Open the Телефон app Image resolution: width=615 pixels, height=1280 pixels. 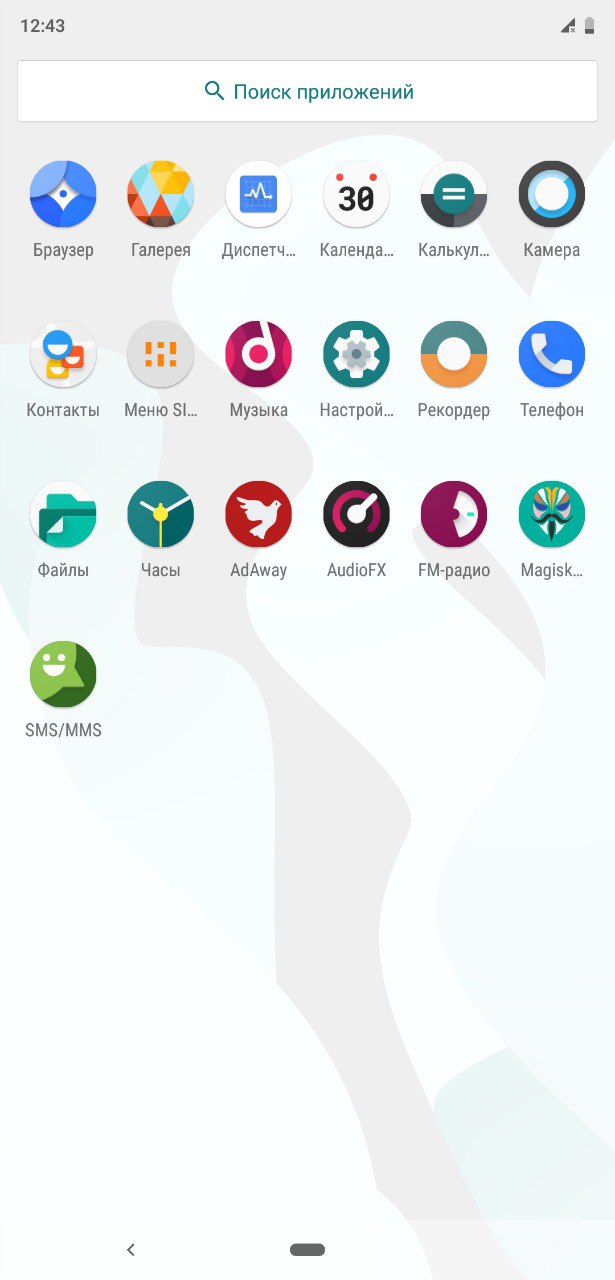551,354
